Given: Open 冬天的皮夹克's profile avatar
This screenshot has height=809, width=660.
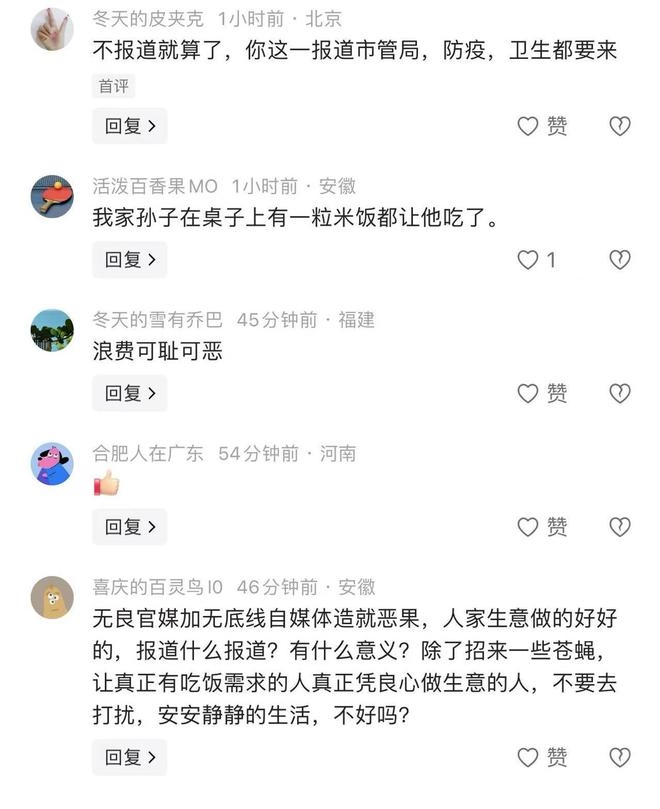Looking at the screenshot, I should click(52, 29).
